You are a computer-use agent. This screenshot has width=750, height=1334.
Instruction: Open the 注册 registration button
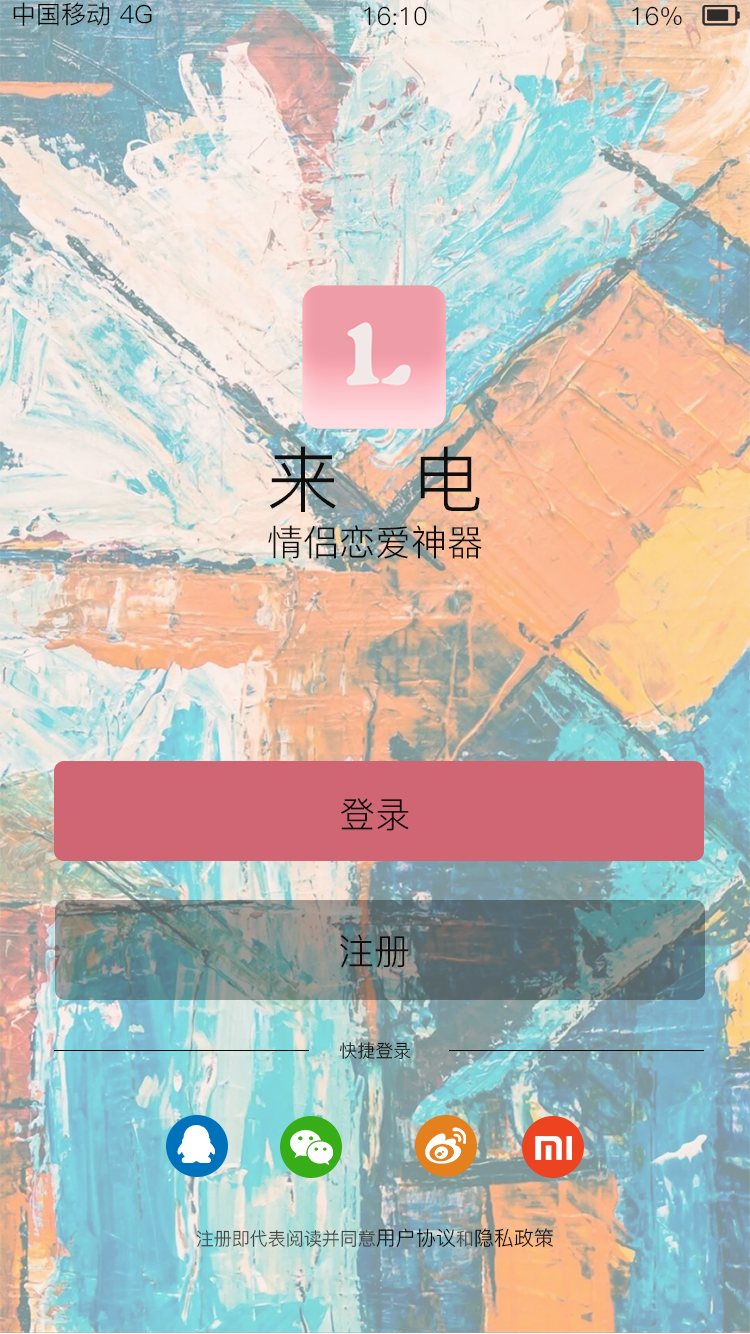point(378,950)
